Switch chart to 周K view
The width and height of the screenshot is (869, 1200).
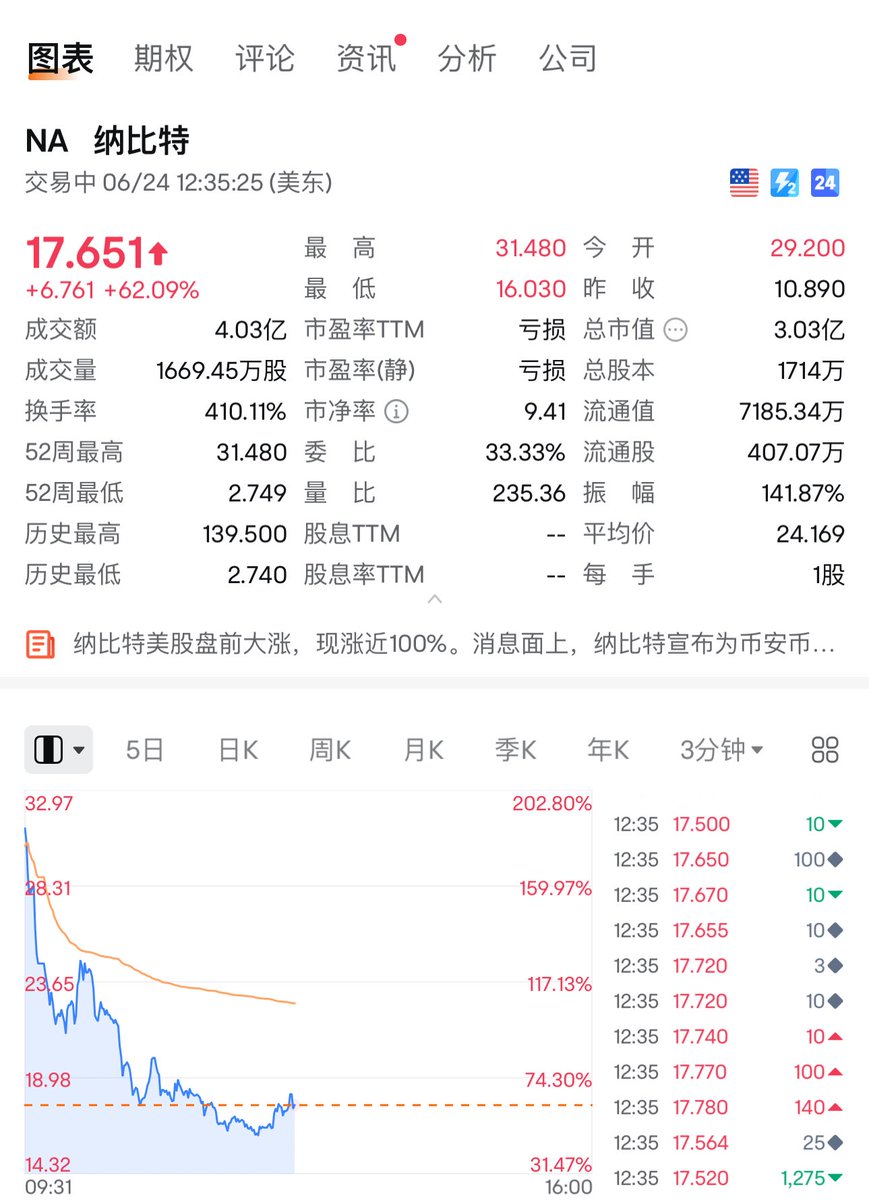pyautogui.click(x=330, y=750)
